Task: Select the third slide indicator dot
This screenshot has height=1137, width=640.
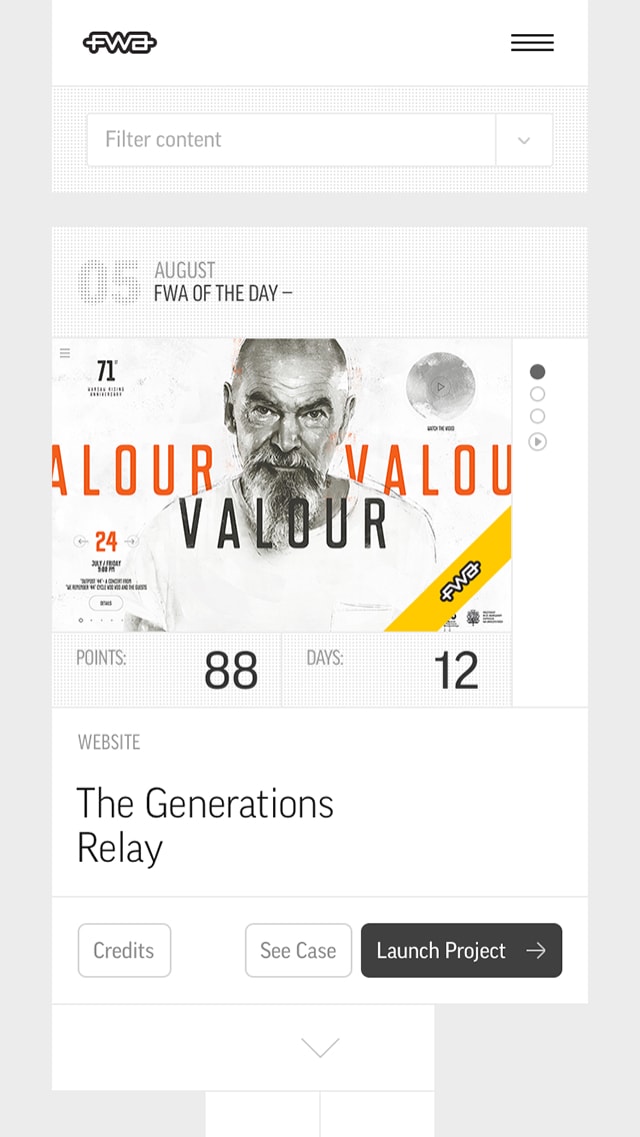Action: tap(538, 416)
